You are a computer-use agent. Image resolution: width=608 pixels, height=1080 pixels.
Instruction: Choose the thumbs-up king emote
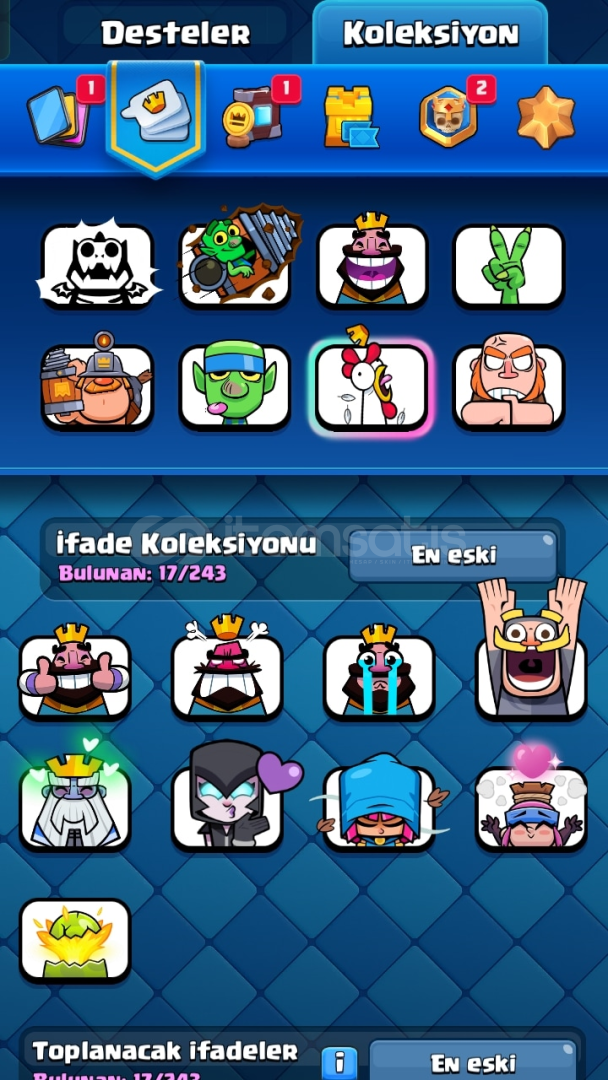[74, 671]
